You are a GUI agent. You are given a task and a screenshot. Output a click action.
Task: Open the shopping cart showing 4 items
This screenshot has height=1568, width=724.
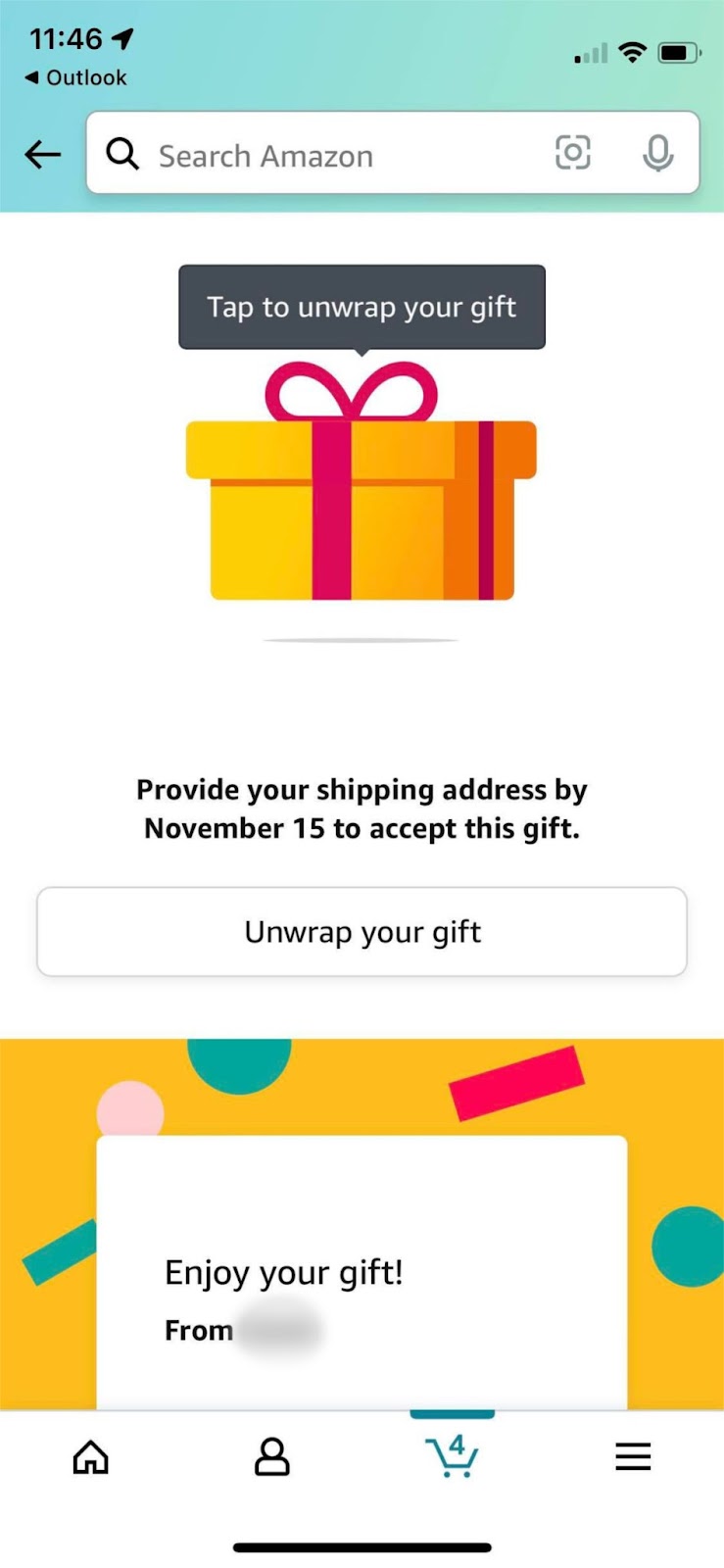[x=453, y=1458]
